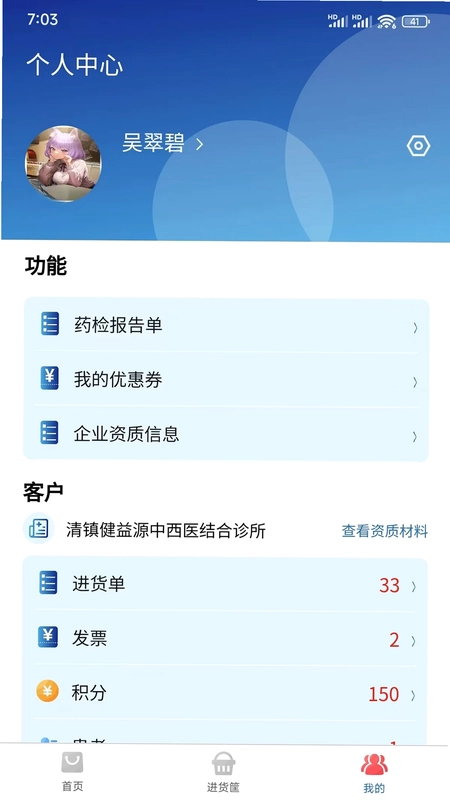Open the 发票 row
The image size is (450, 800).
(225, 638)
